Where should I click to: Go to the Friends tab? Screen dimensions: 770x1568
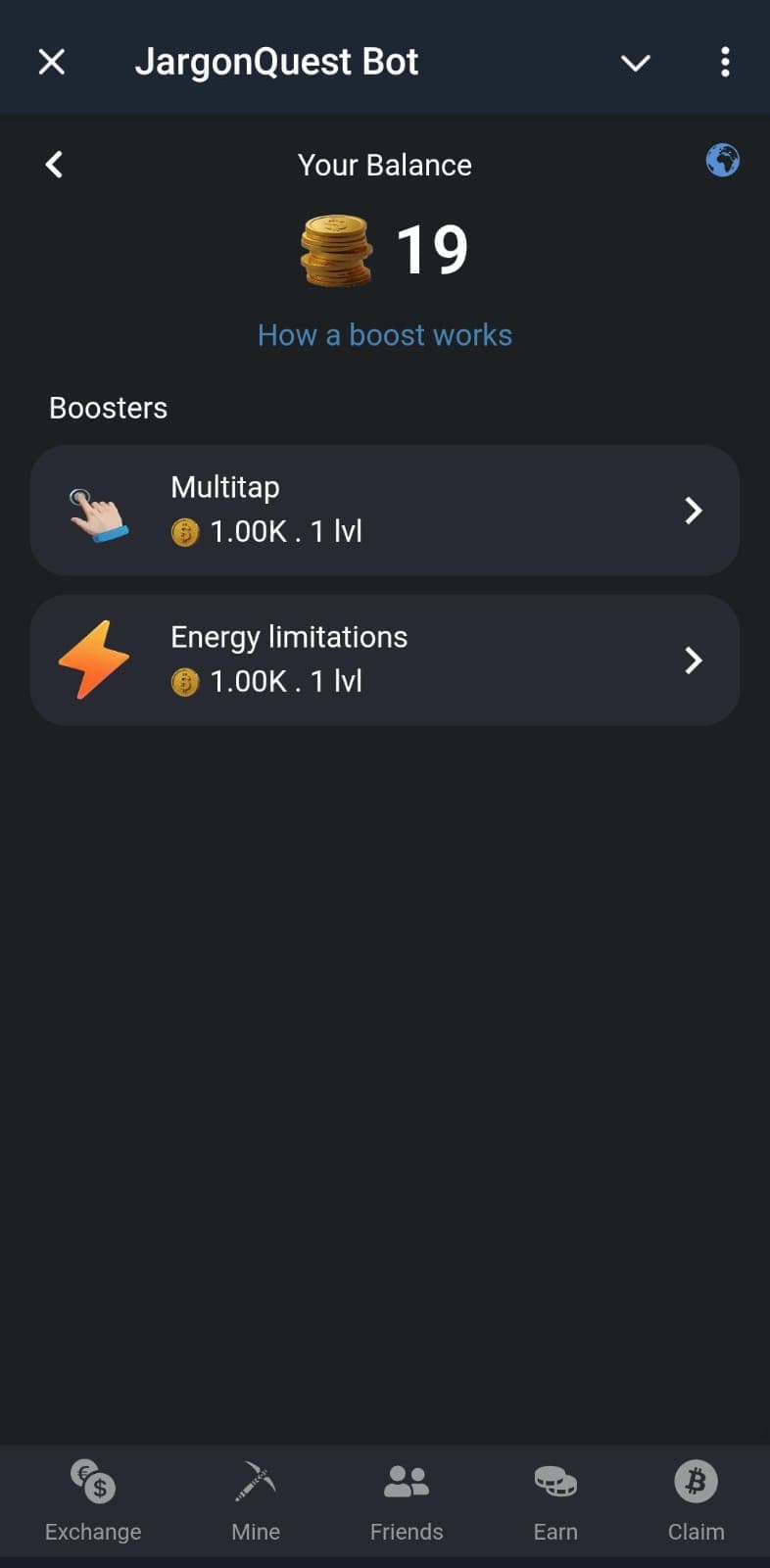(x=407, y=1500)
